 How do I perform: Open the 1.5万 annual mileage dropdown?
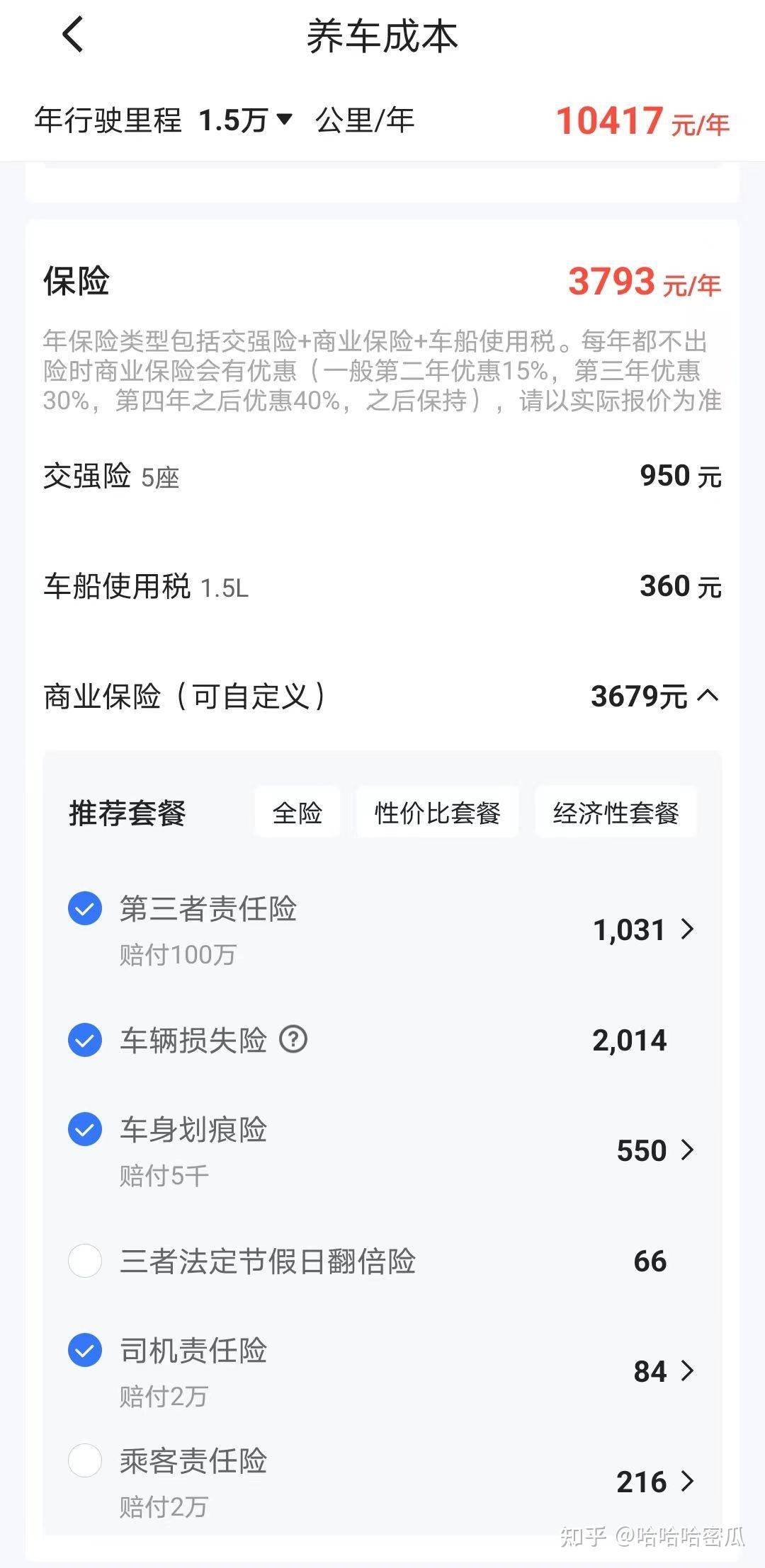click(x=245, y=120)
